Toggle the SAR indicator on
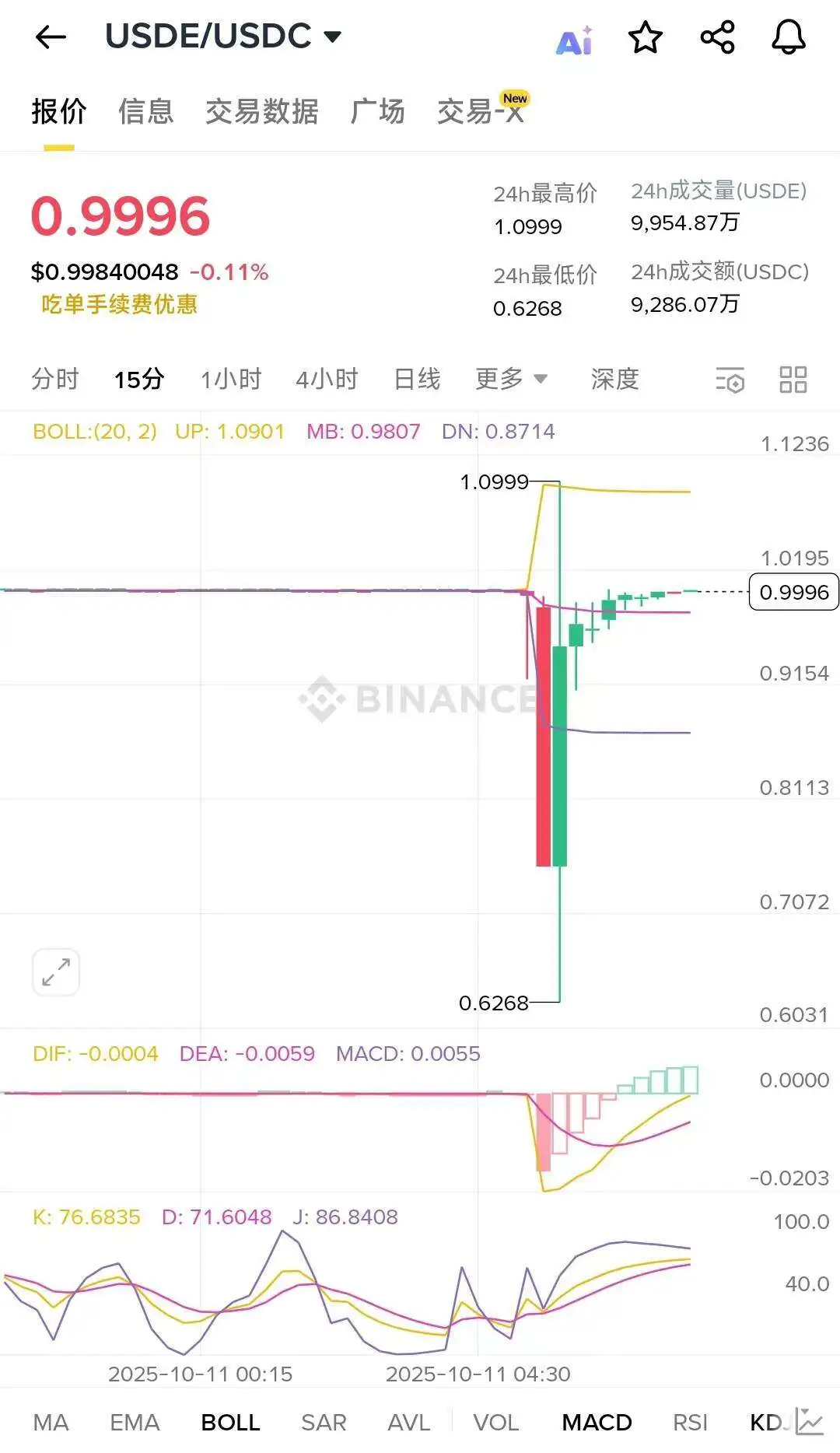This screenshot has width=840, height=1453. [324, 1422]
